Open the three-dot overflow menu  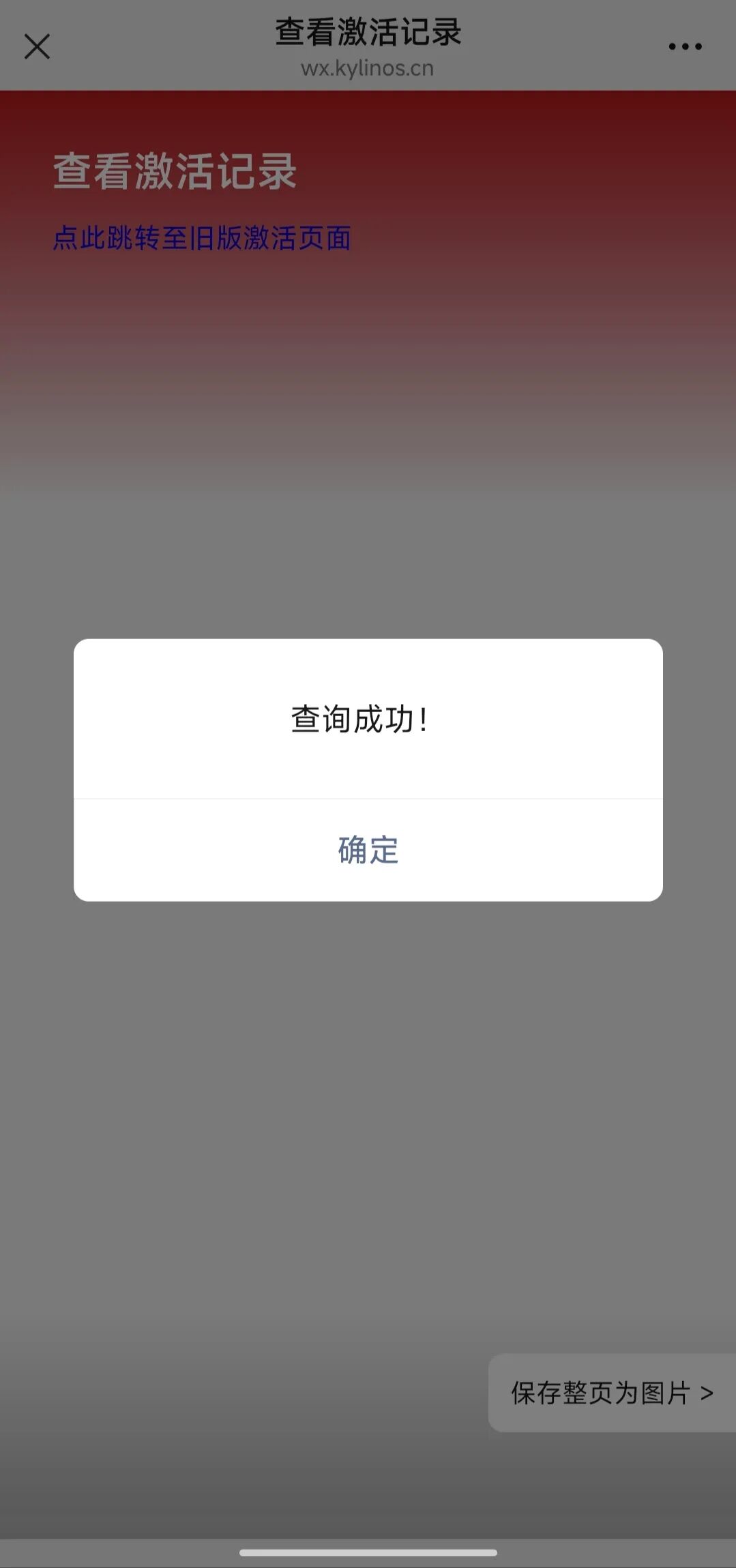click(x=685, y=46)
